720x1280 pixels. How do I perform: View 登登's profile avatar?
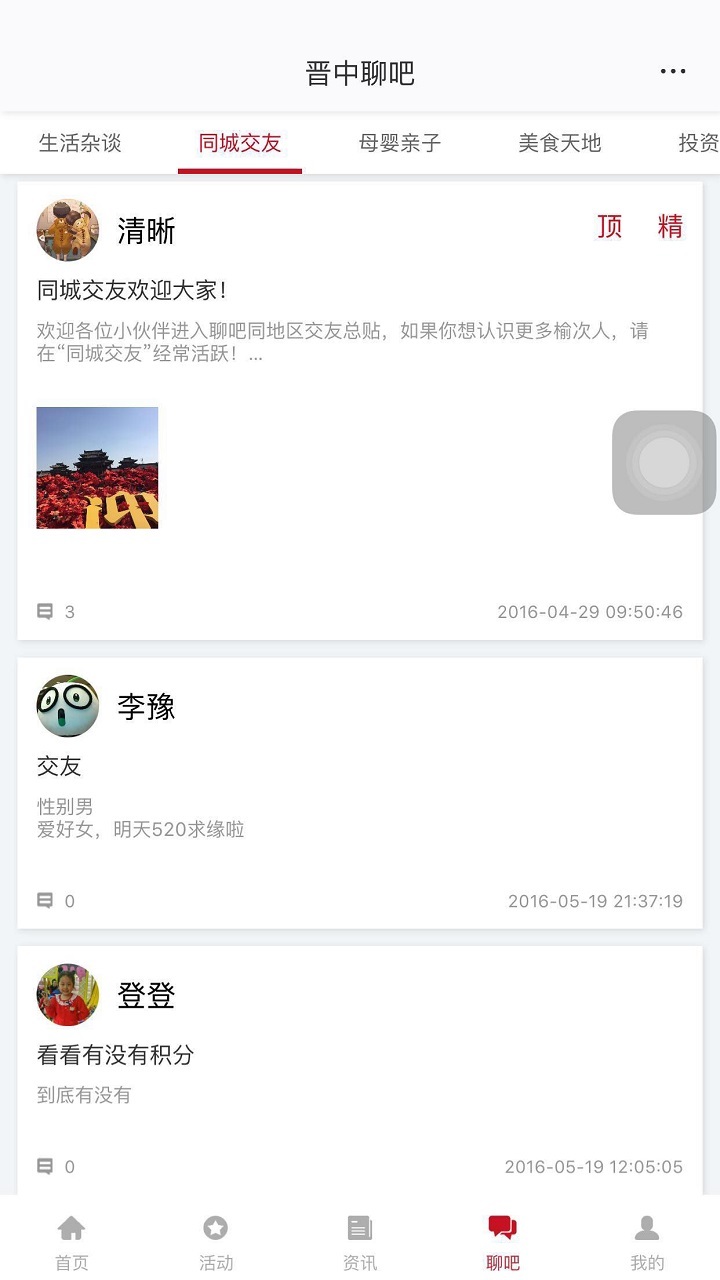(x=68, y=995)
